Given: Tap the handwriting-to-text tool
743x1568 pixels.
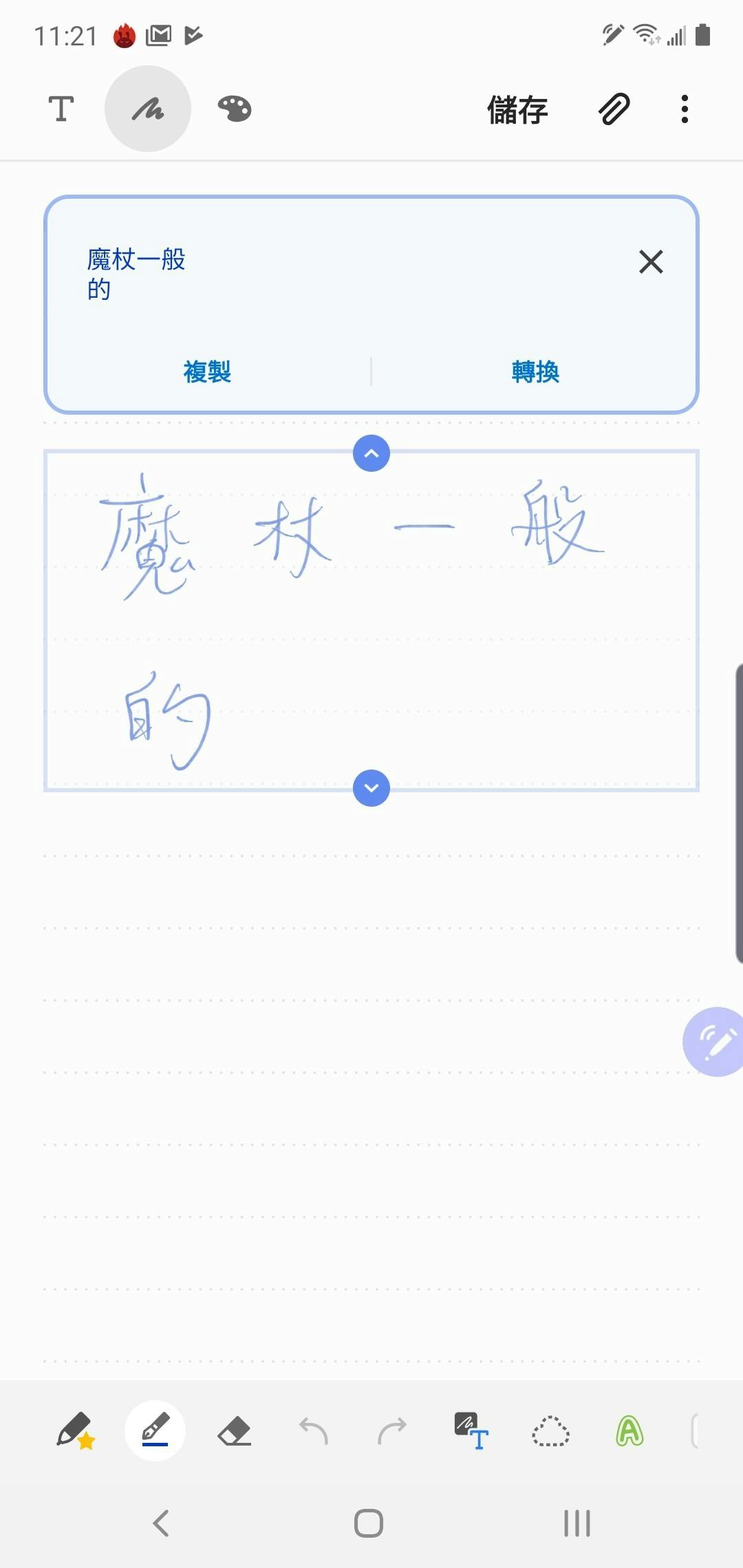Looking at the screenshot, I should click(471, 1432).
